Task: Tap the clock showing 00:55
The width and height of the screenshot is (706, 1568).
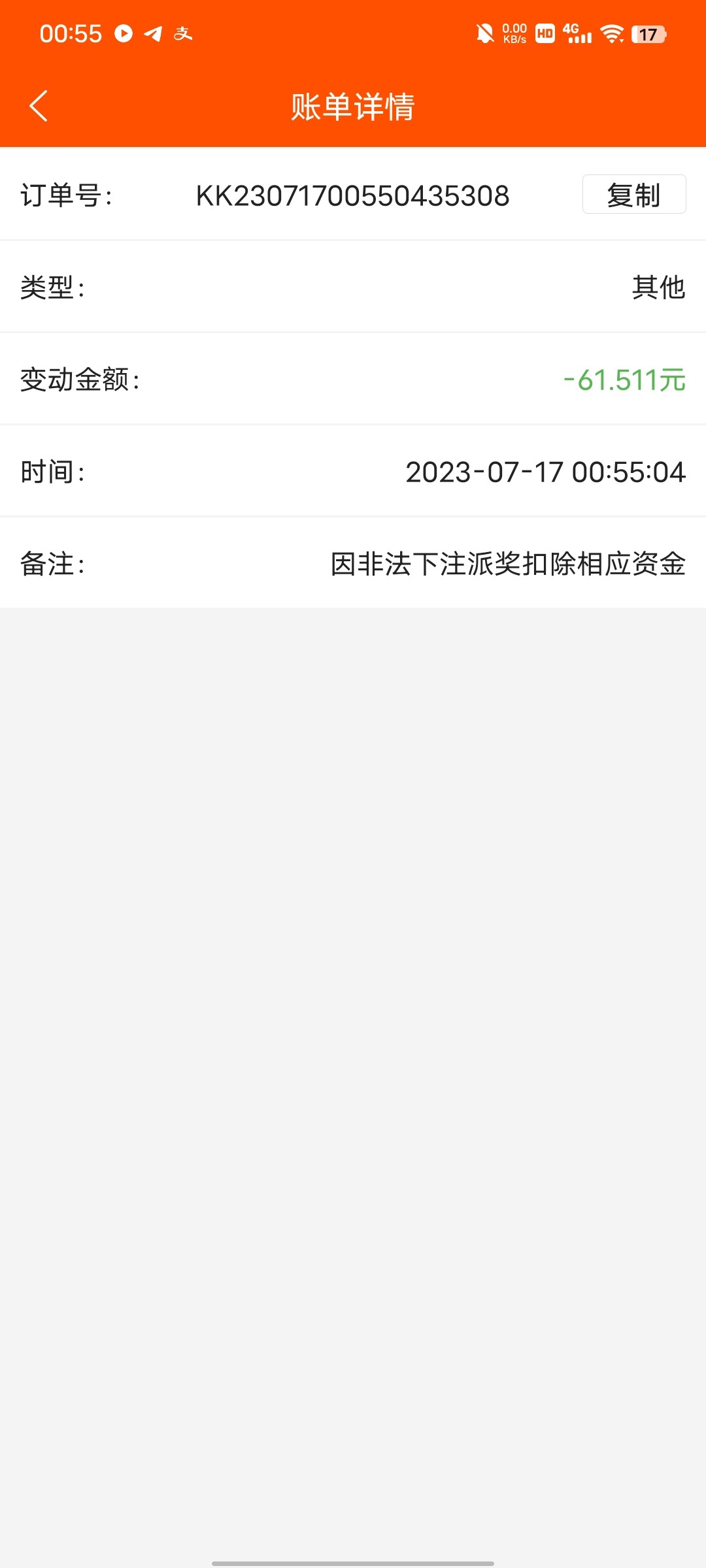Action: (x=71, y=33)
